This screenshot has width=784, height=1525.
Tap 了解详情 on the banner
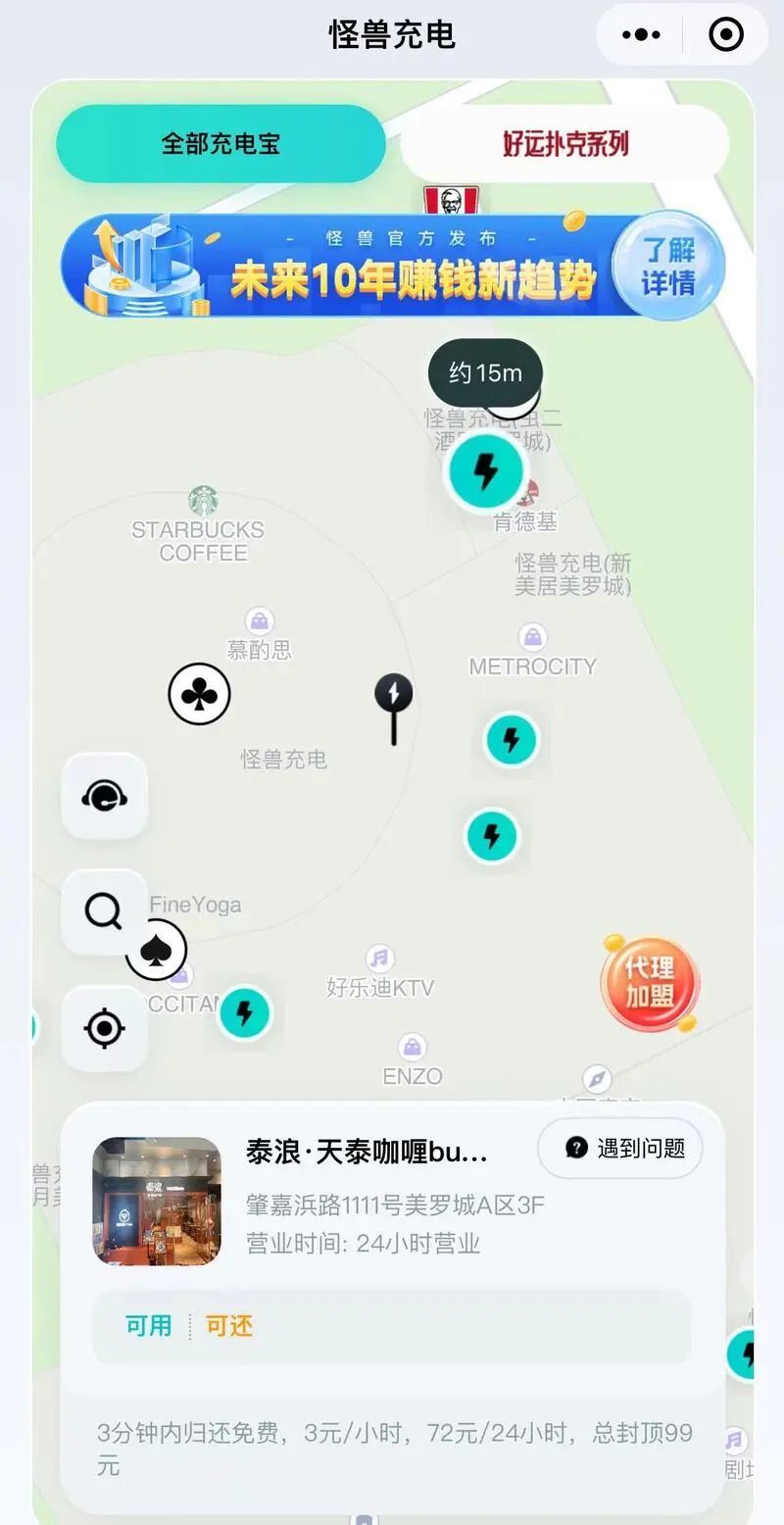tap(668, 266)
